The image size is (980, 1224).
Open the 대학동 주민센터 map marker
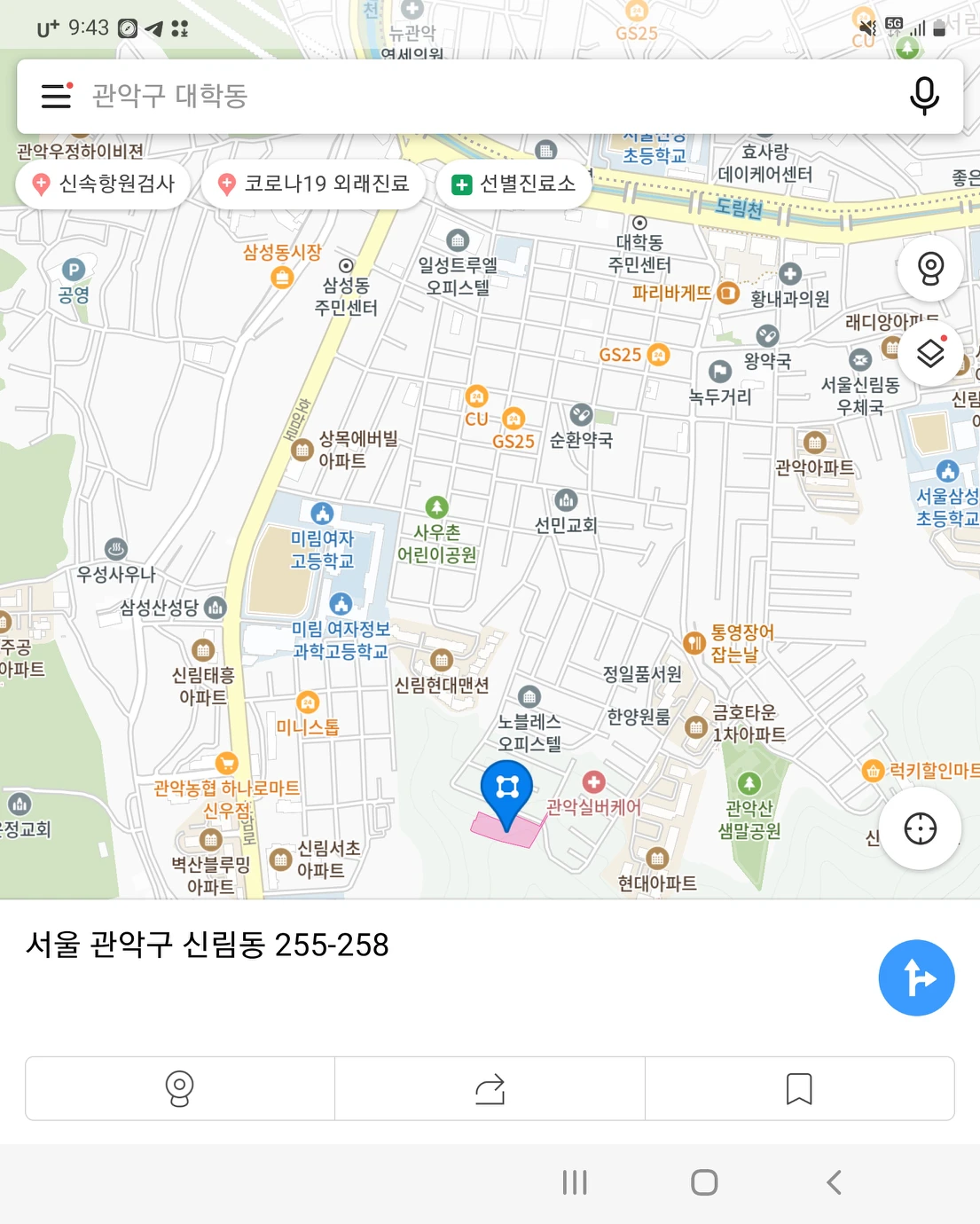(639, 224)
